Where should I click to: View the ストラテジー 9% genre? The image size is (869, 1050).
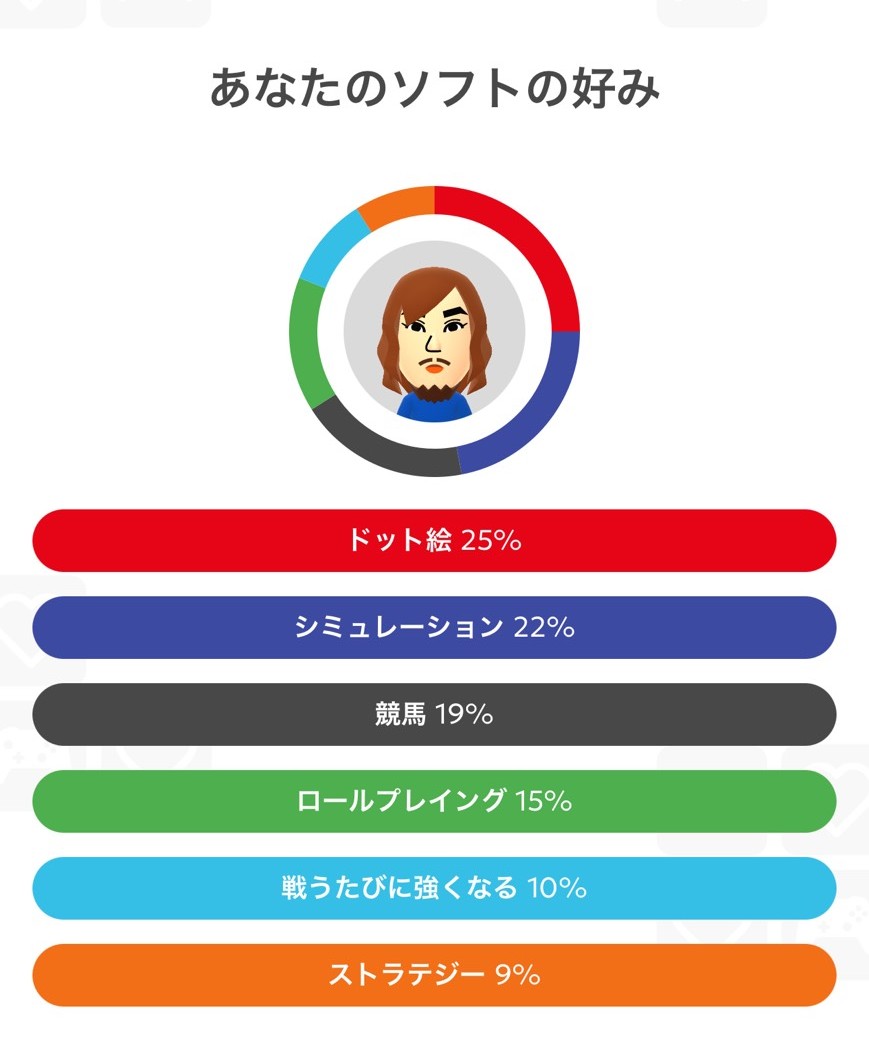click(434, 975)
